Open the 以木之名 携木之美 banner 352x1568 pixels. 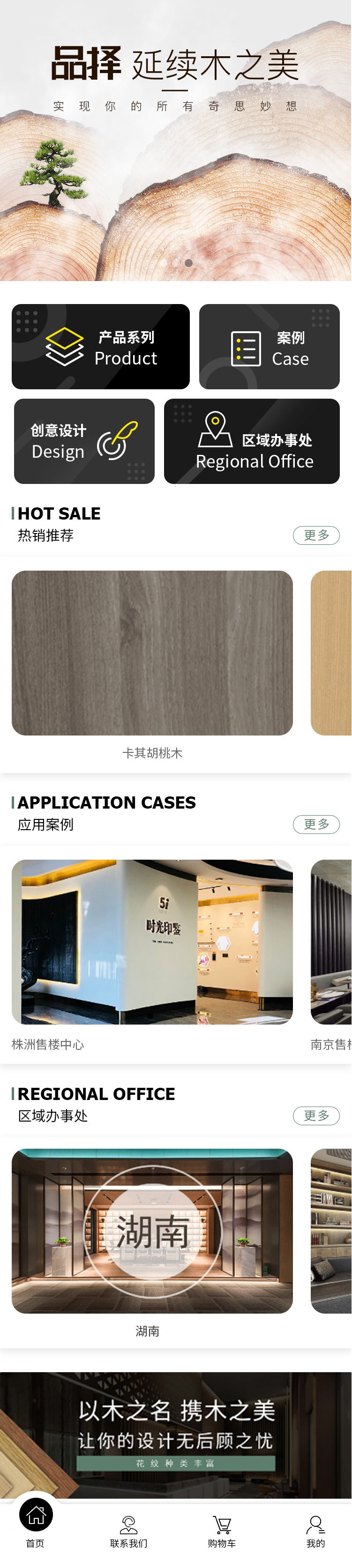[x=175, y=1434]
